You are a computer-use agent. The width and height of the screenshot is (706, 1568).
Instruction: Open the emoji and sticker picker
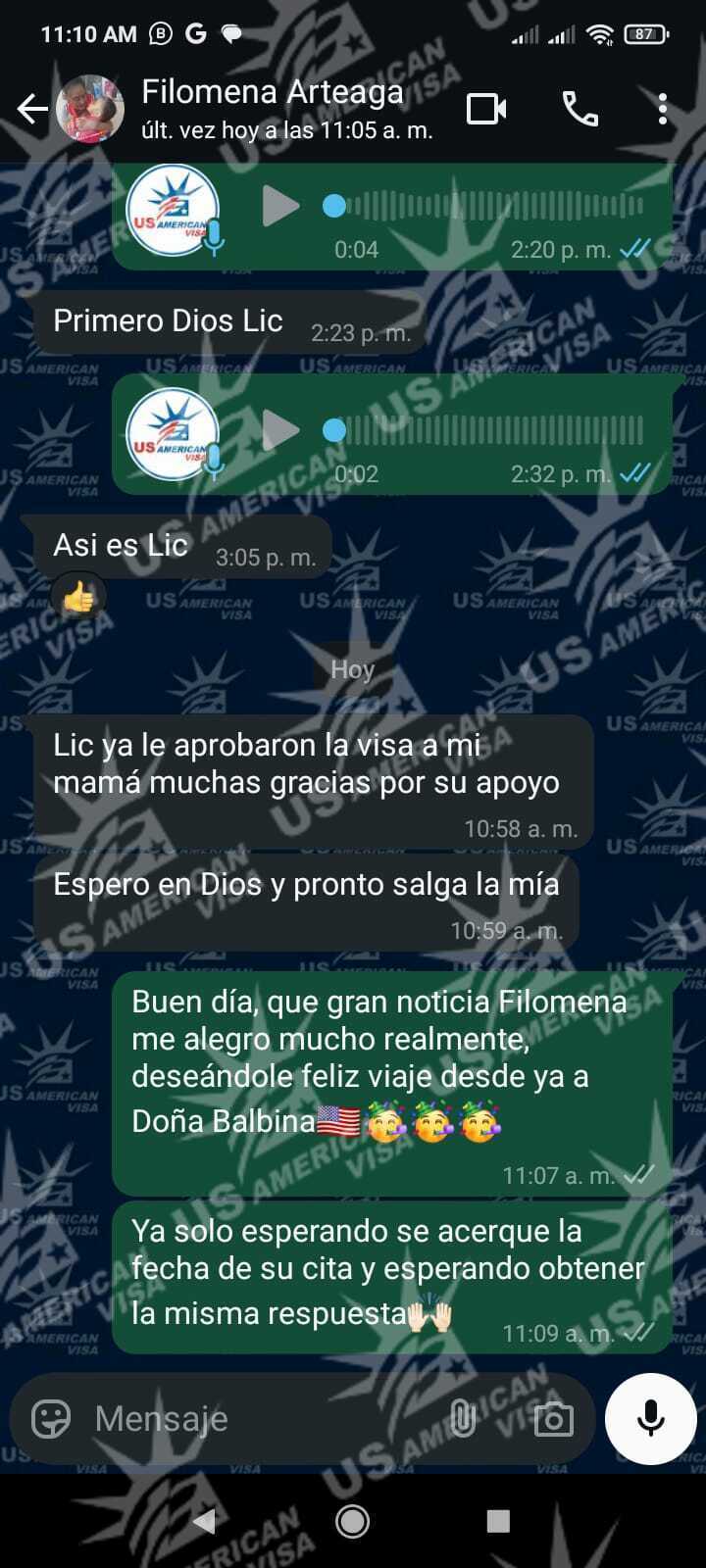point(51,1418)
